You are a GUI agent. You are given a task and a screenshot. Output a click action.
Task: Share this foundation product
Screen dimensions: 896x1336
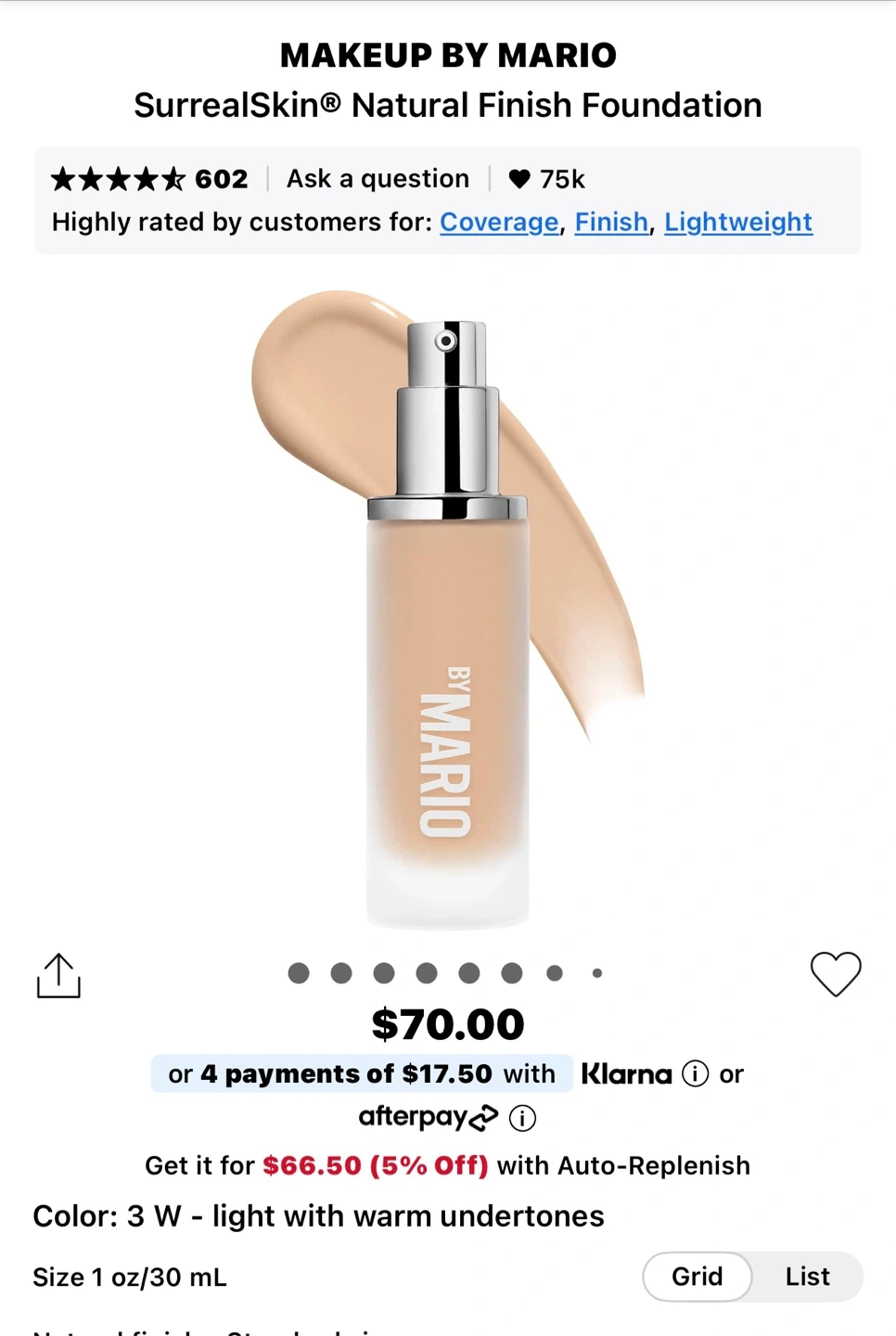(58, 975)
